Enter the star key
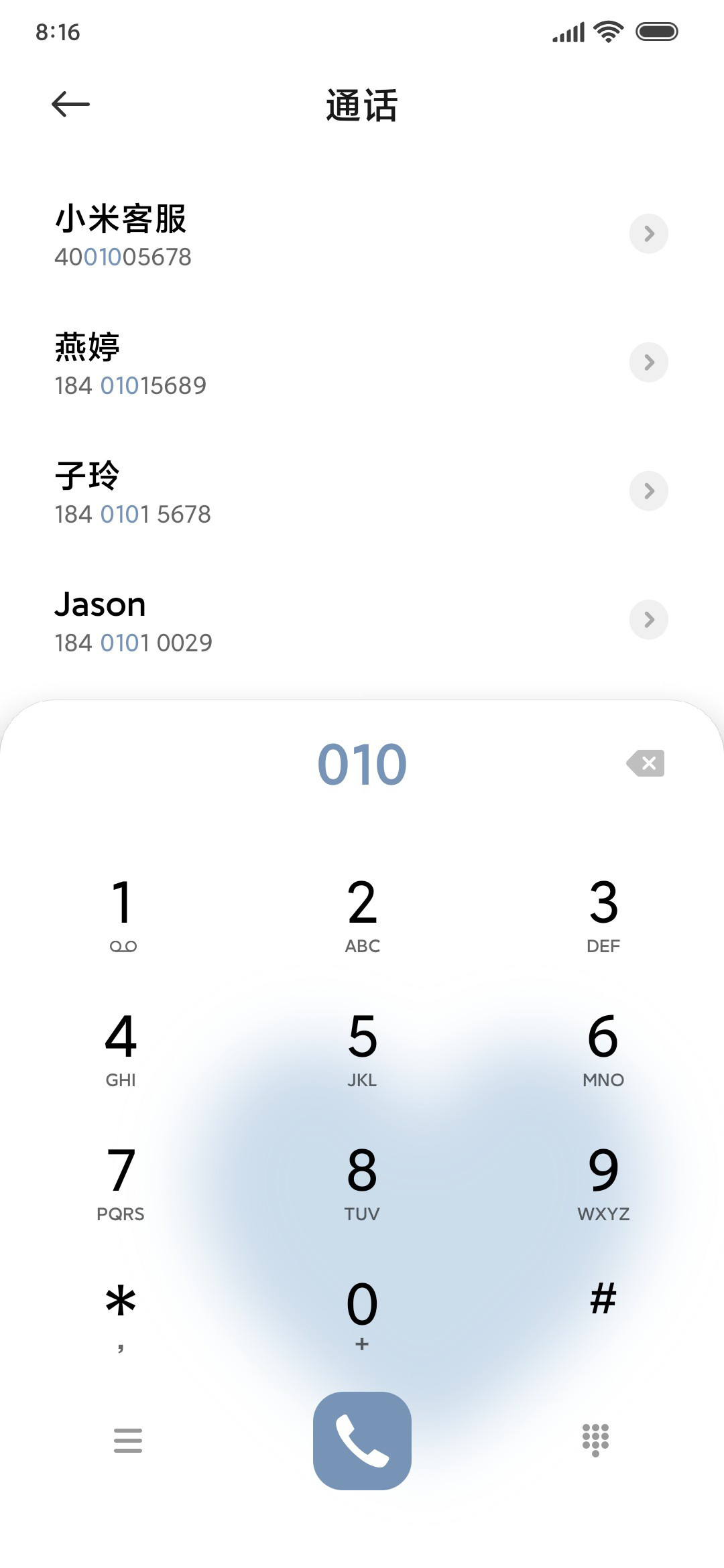Screen dimensions: 724x1568 (121, 1315)
